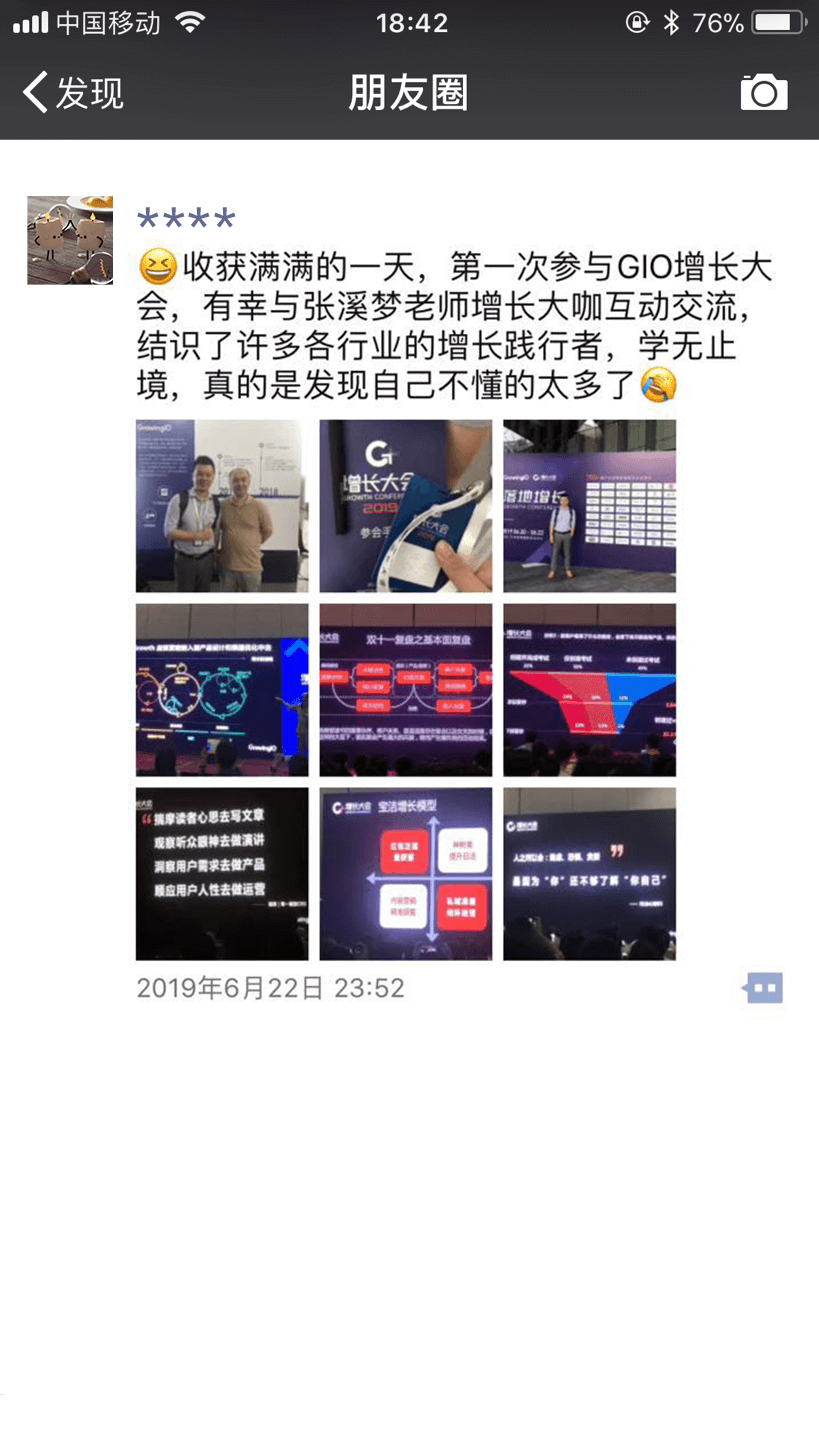Viewport: 819px width, 1455px height.
Task: View photo of man at 落地增长 backdrop
Action: click(x=589, y=506)
